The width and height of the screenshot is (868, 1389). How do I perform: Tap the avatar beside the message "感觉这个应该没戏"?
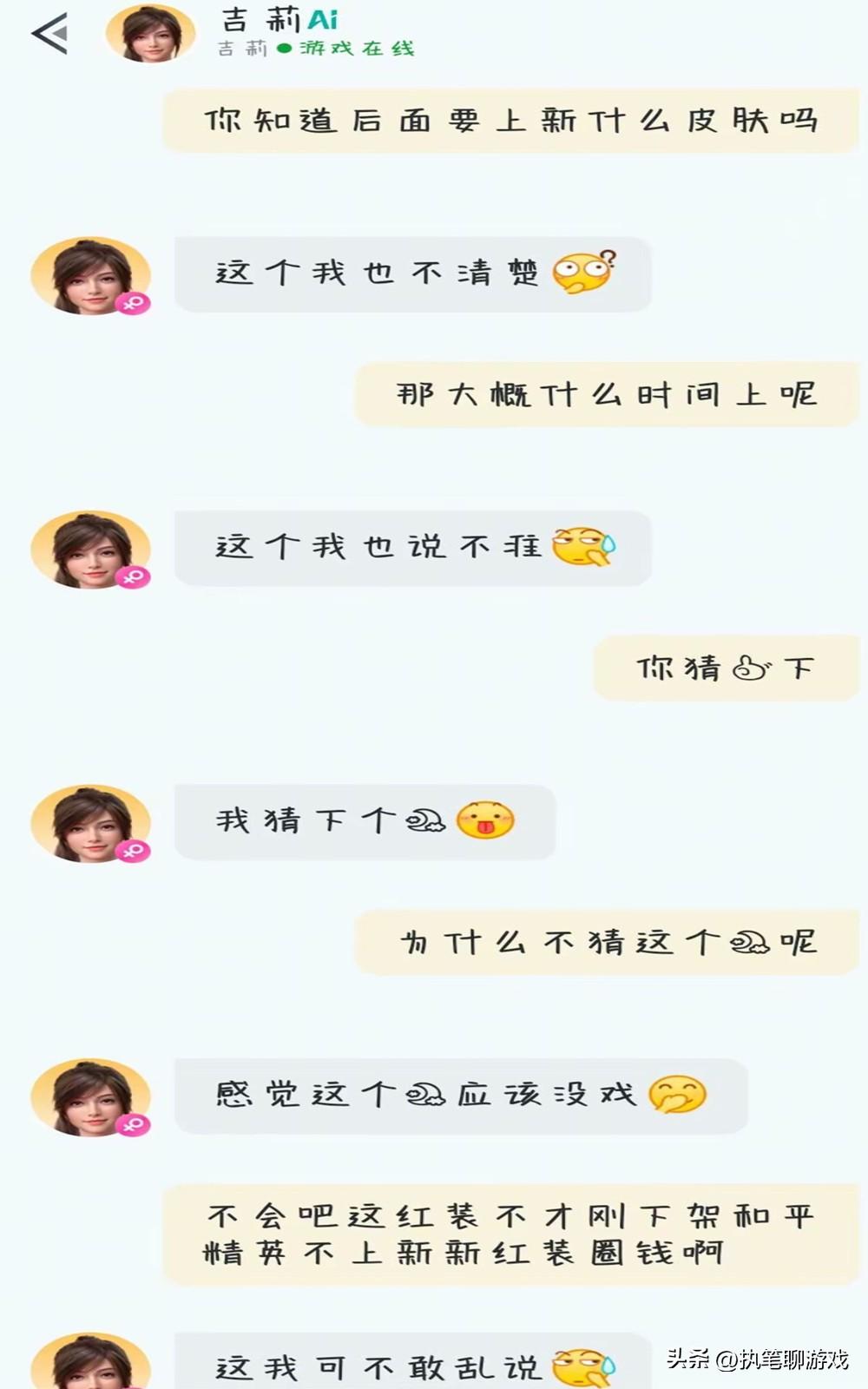[x=90, y=1097]
